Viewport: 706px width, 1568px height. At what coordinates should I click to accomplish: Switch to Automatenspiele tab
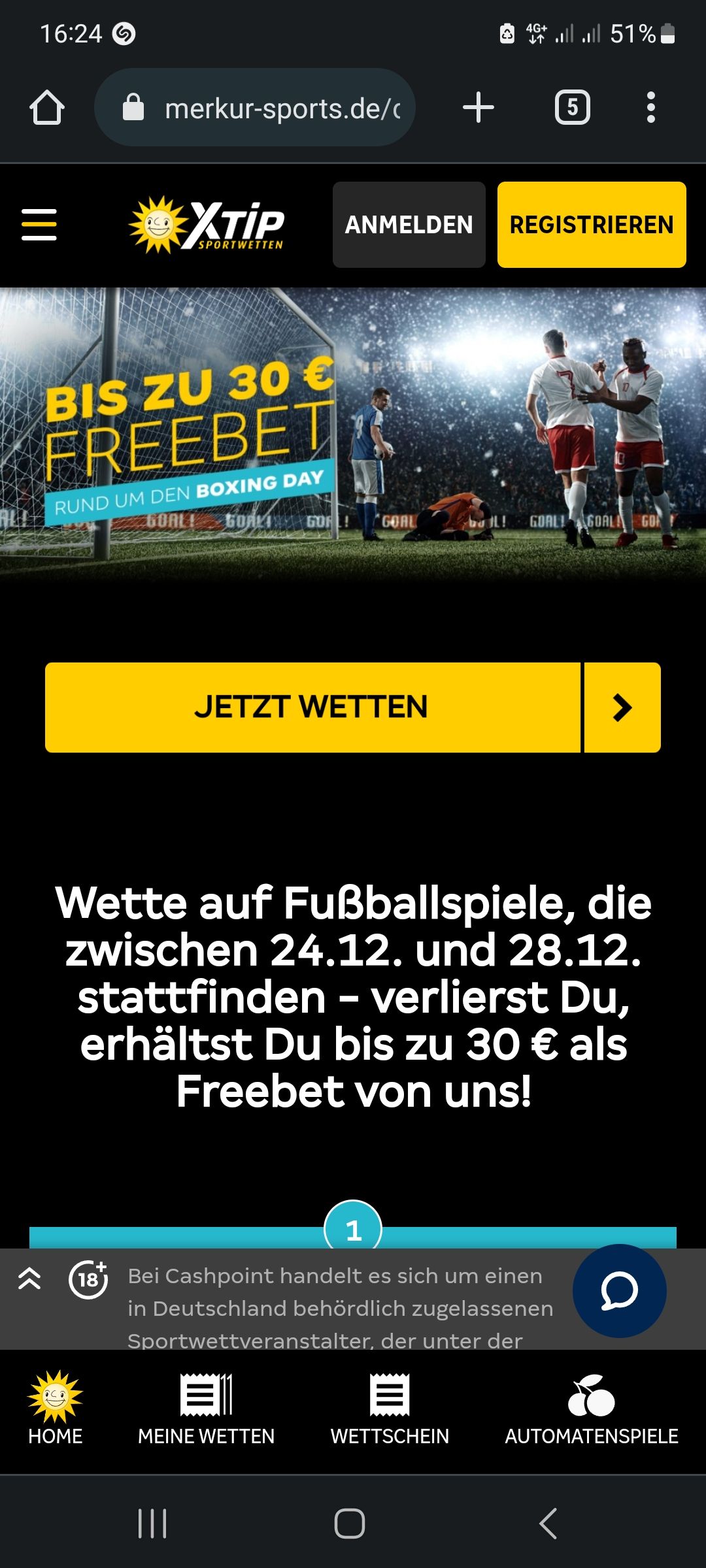591,1409
